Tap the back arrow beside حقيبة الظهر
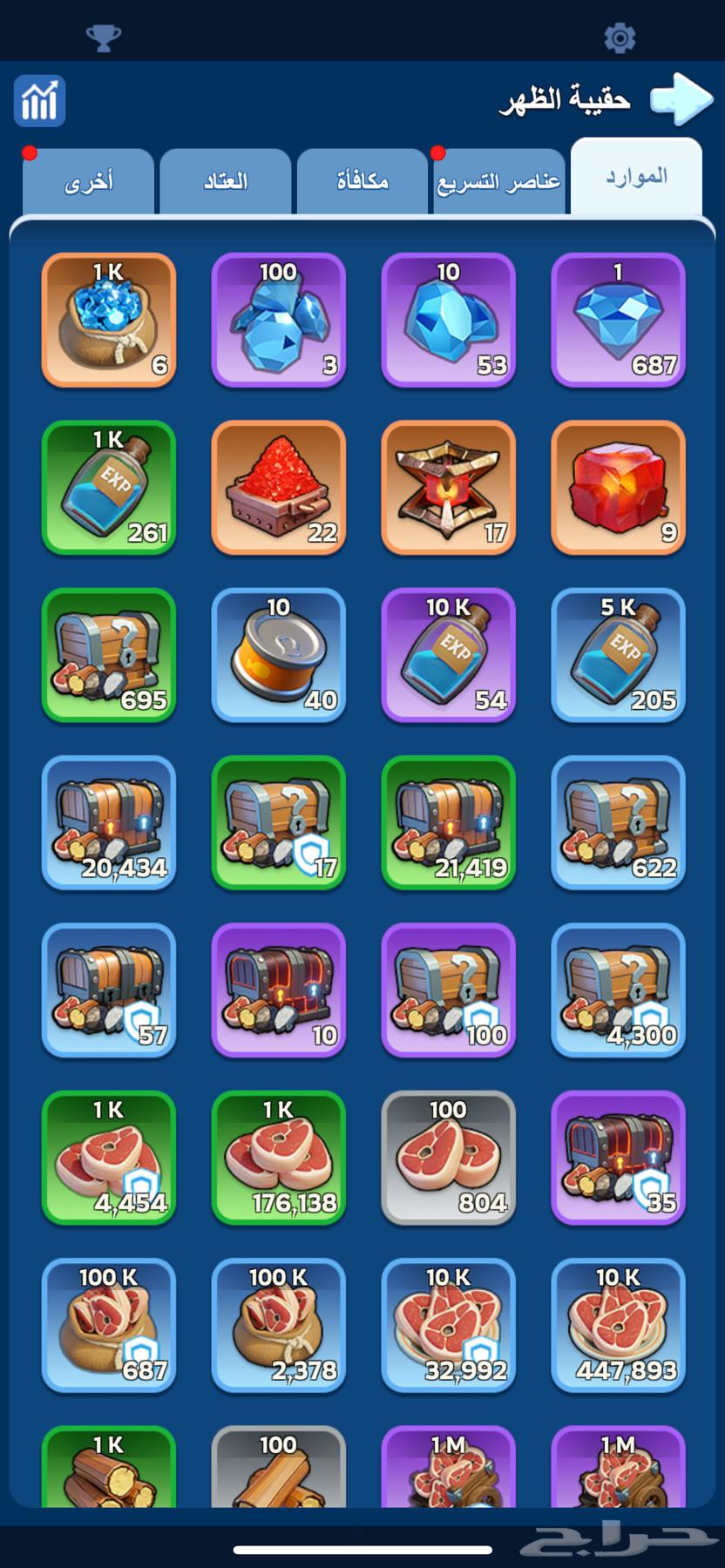The image size is (725, 1568). click(681, 99)
